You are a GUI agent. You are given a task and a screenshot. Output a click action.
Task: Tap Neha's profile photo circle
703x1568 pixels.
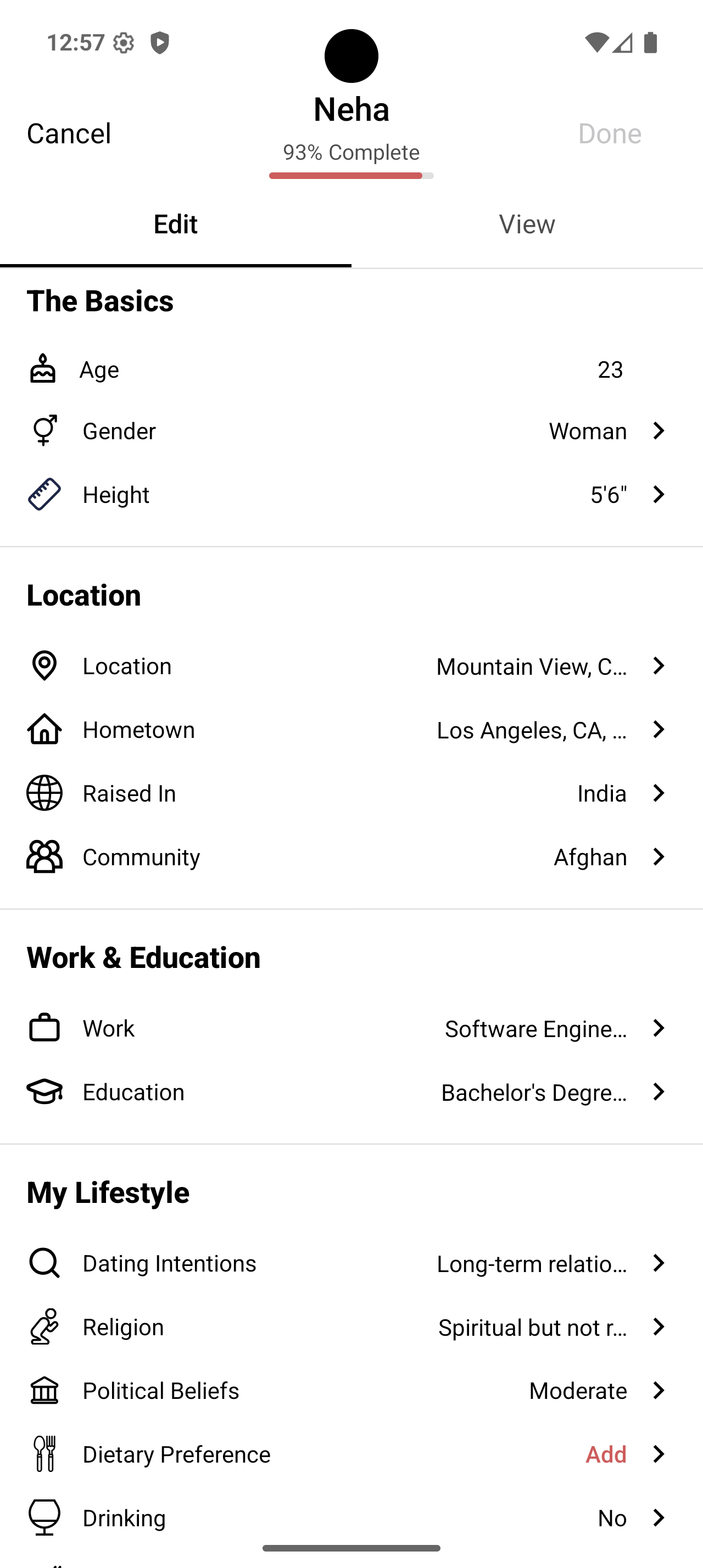351,56
